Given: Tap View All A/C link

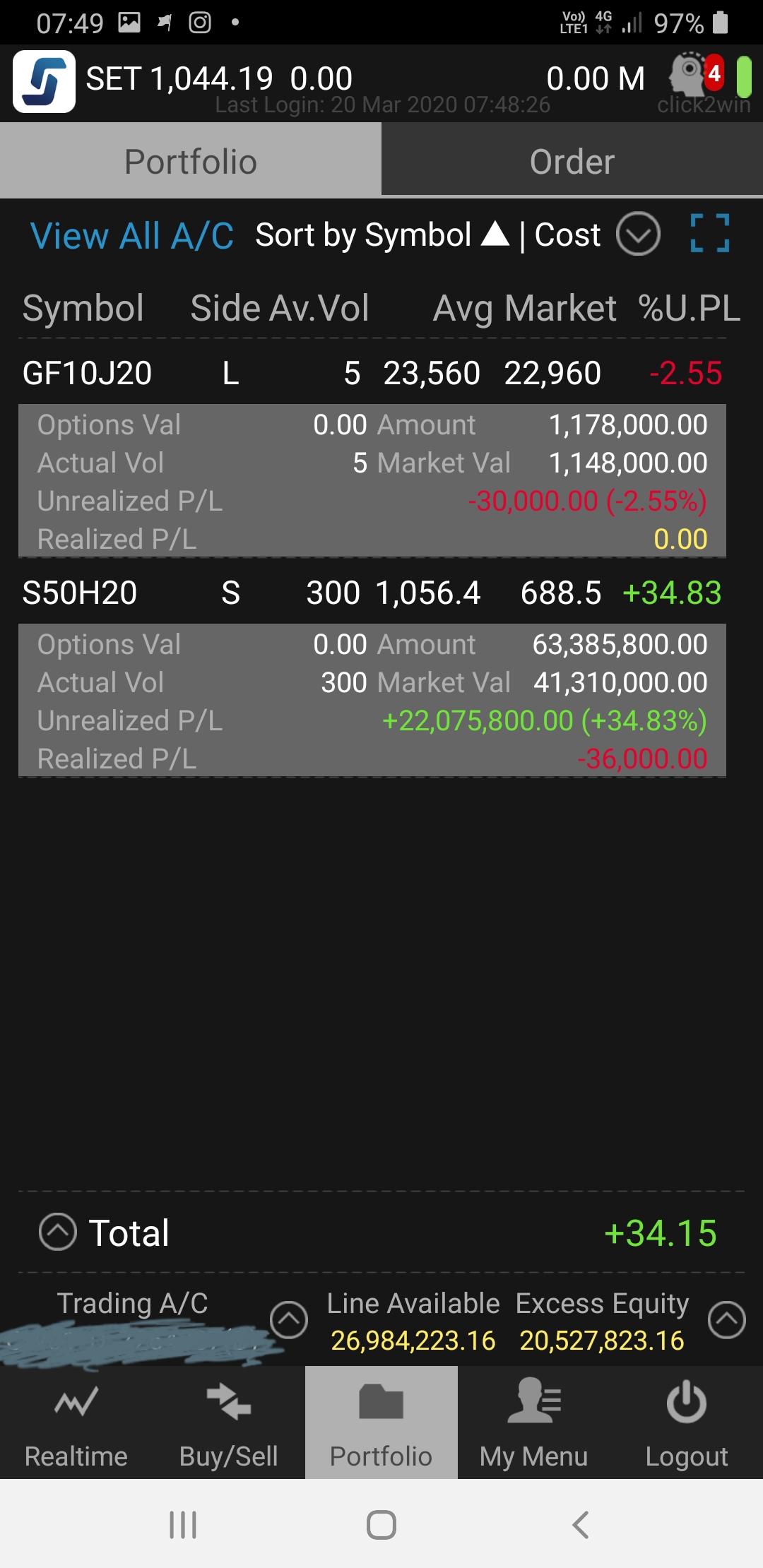Looking at the screenshot, I should [131, 236].
